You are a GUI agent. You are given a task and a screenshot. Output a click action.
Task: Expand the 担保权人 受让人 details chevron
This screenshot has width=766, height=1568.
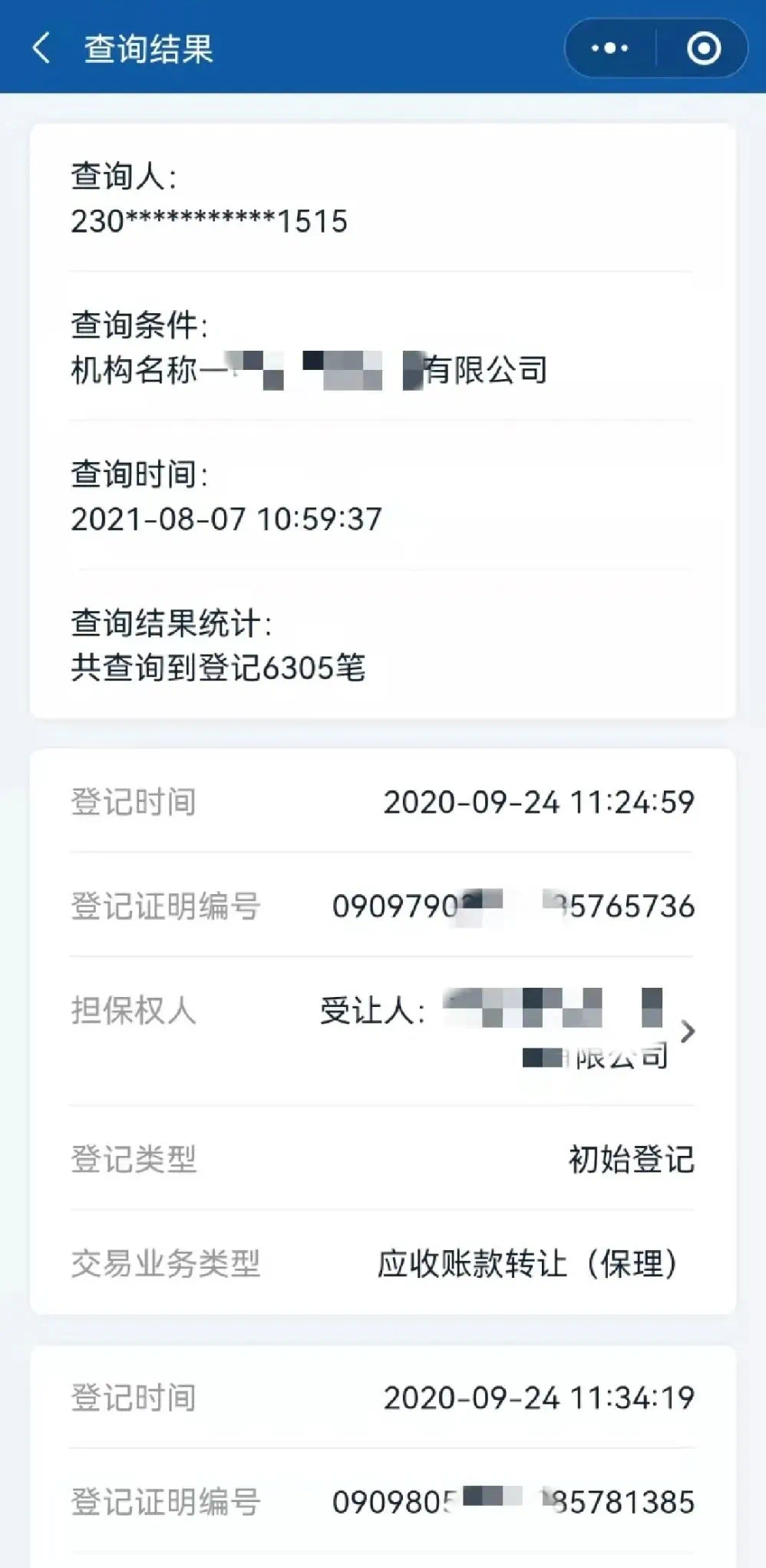[x=688, y=1032]
